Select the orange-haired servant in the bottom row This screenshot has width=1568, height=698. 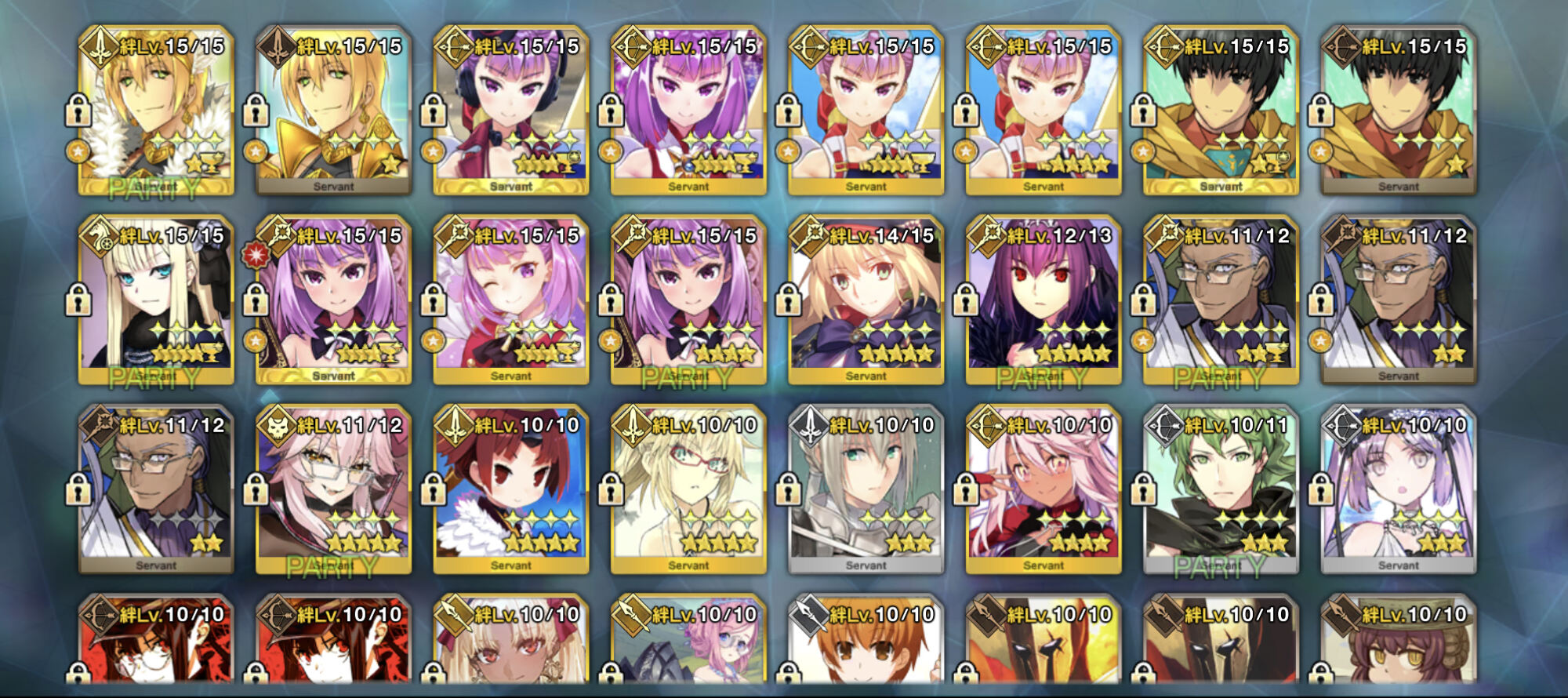tap(866, 639)
